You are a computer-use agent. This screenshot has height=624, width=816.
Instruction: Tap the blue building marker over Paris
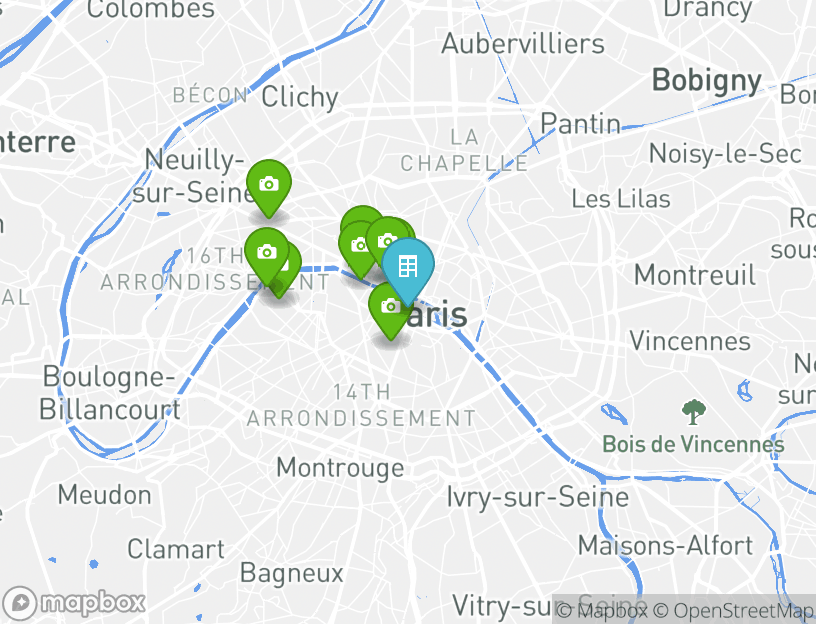click(408, 266)
